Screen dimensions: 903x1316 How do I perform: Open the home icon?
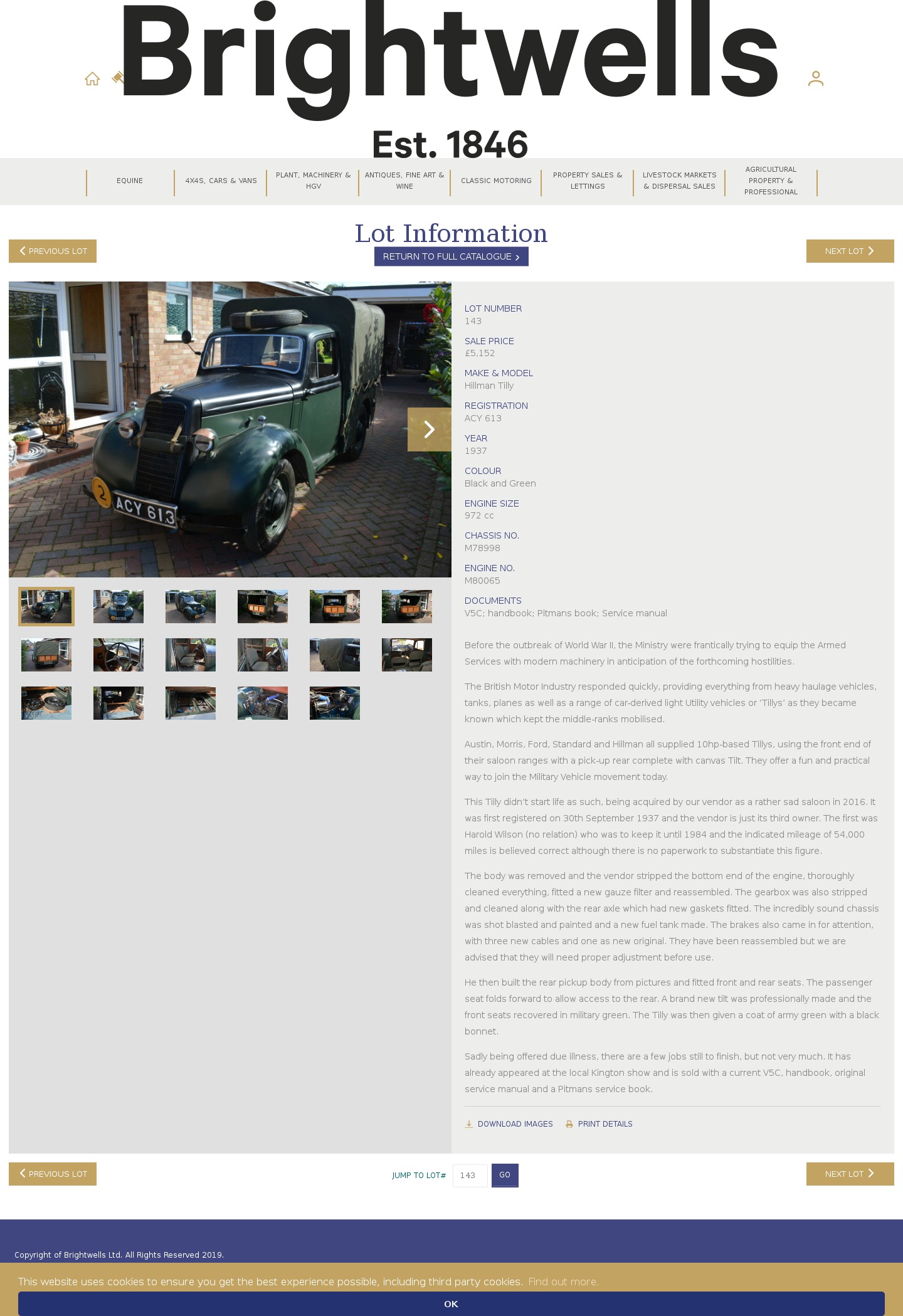point(92,79)
